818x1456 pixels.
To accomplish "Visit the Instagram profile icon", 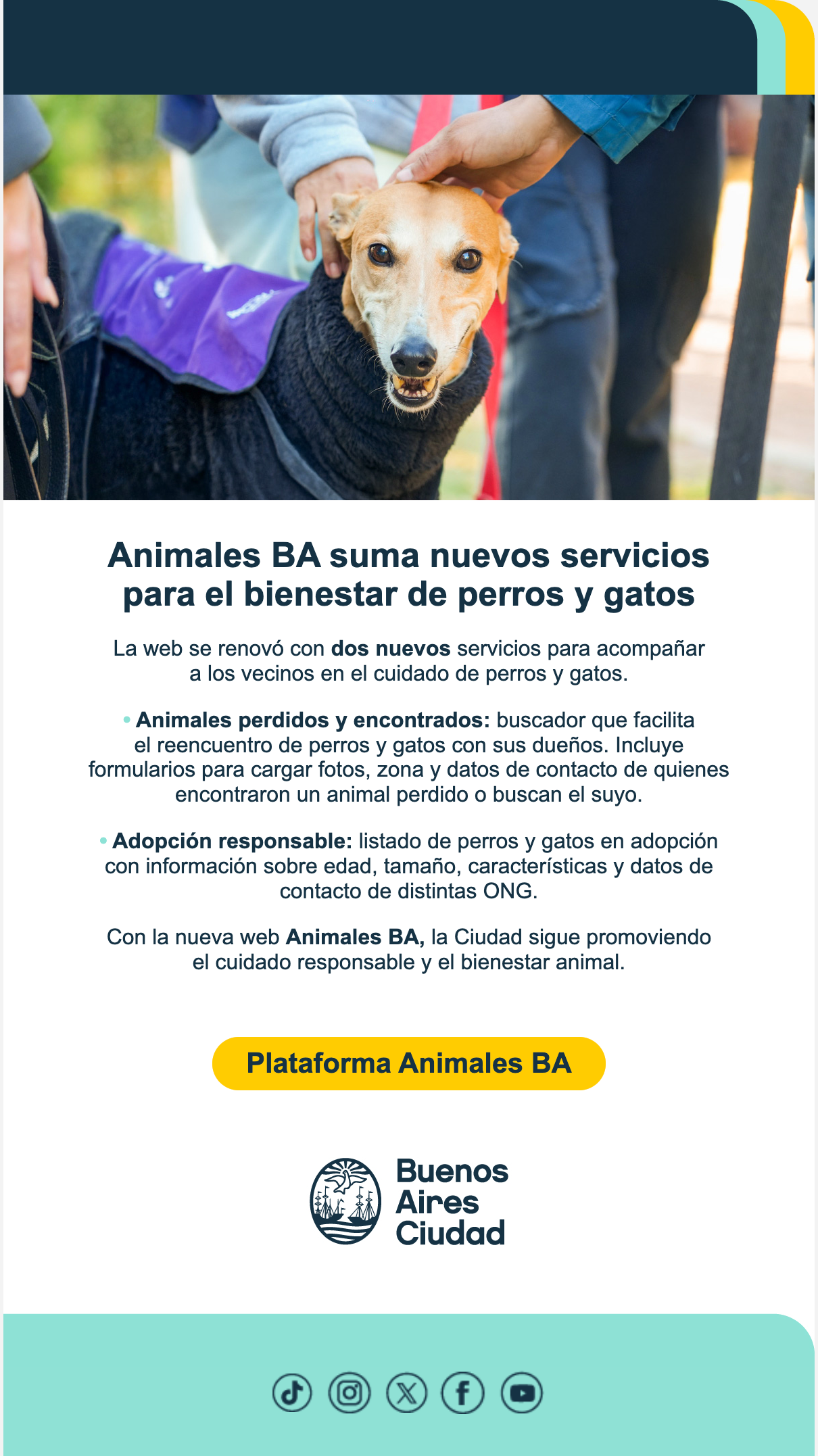I will coord(350,1393).
